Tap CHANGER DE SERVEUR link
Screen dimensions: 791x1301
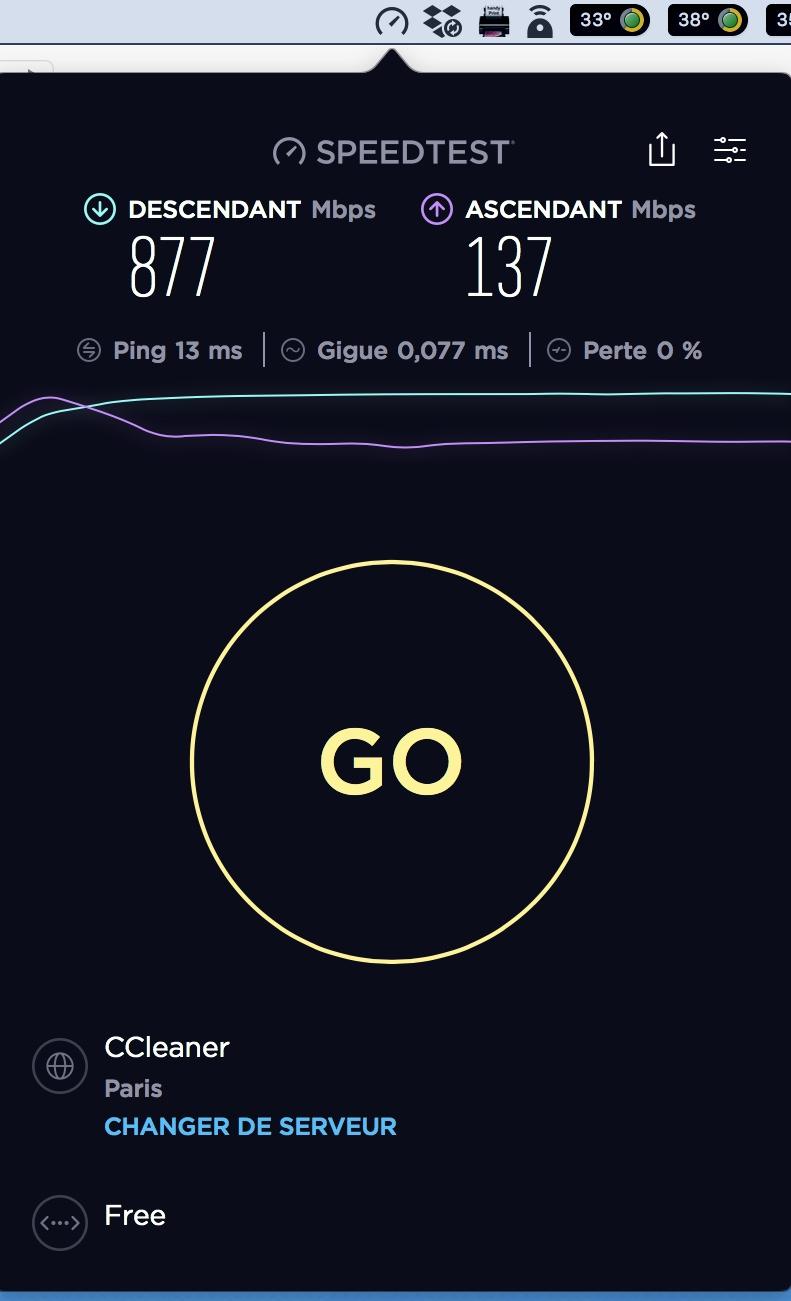click(250, 1126)
